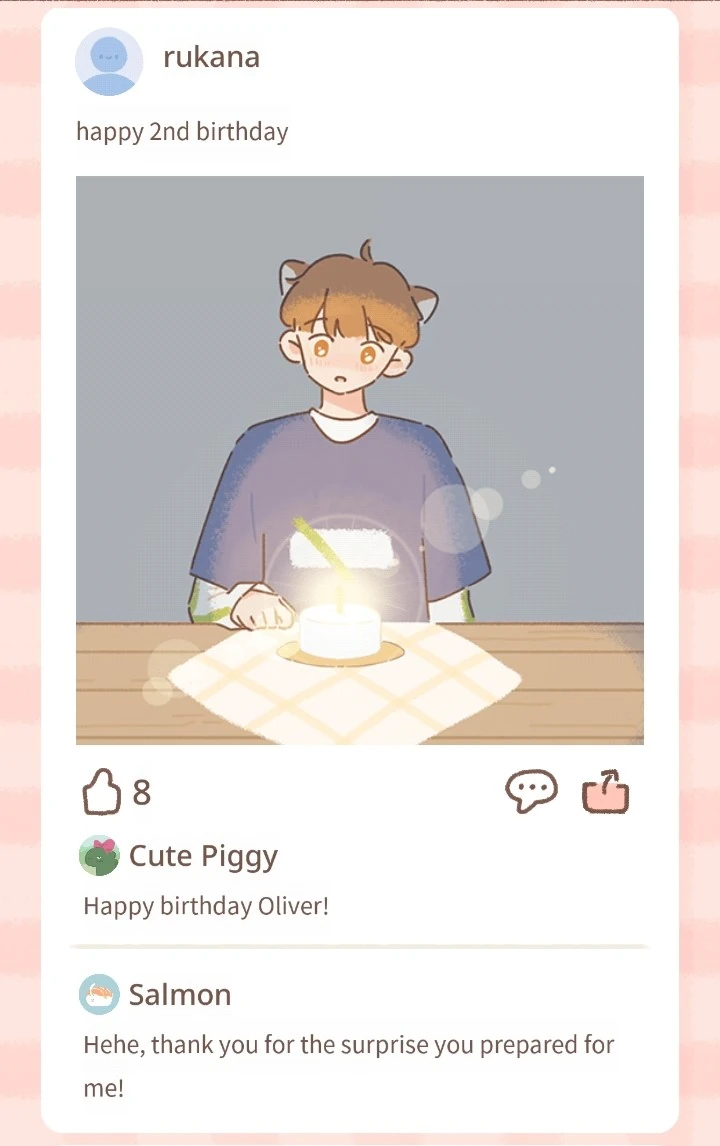720x1146 pixels.
Task: Open Cute Piggy's profile
Action: (99, 856)
